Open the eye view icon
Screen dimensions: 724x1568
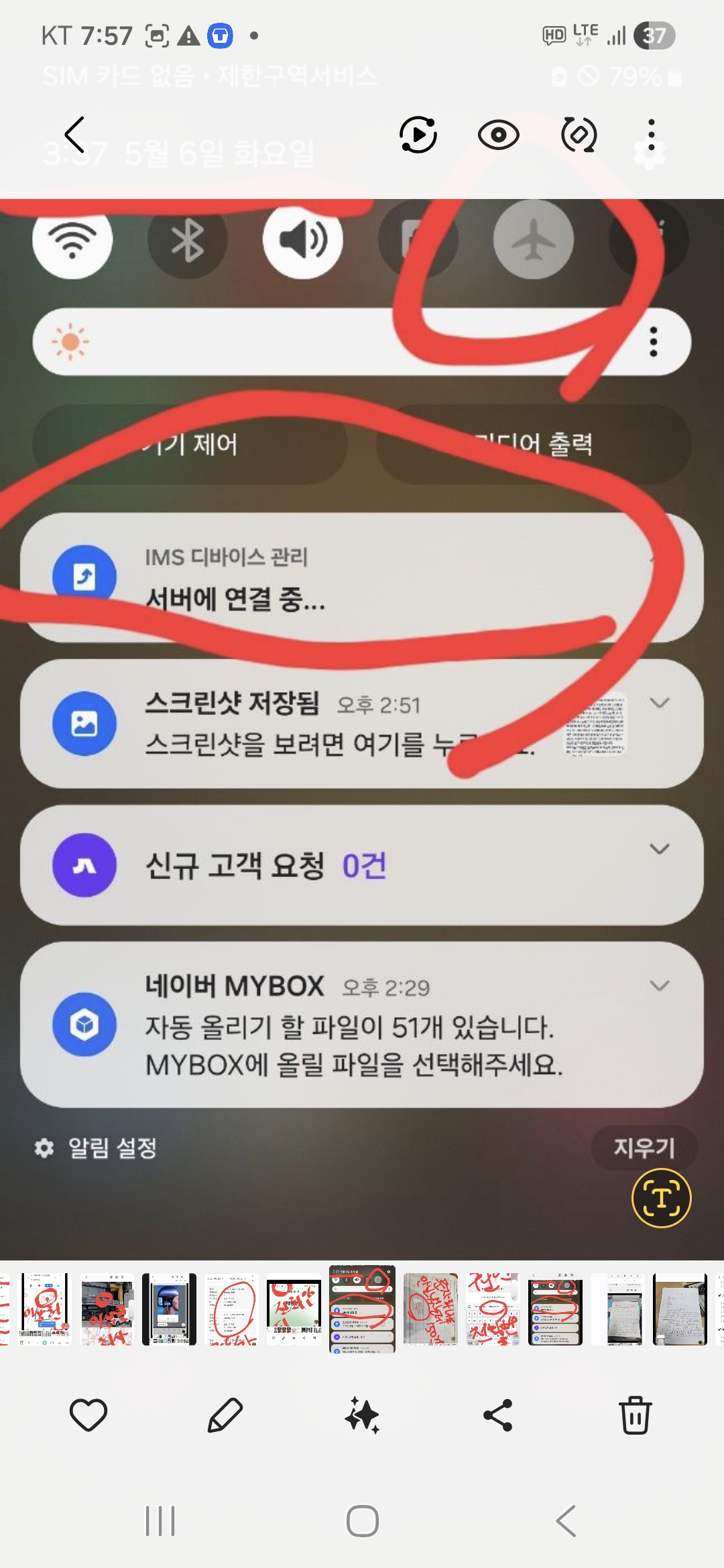498,135
